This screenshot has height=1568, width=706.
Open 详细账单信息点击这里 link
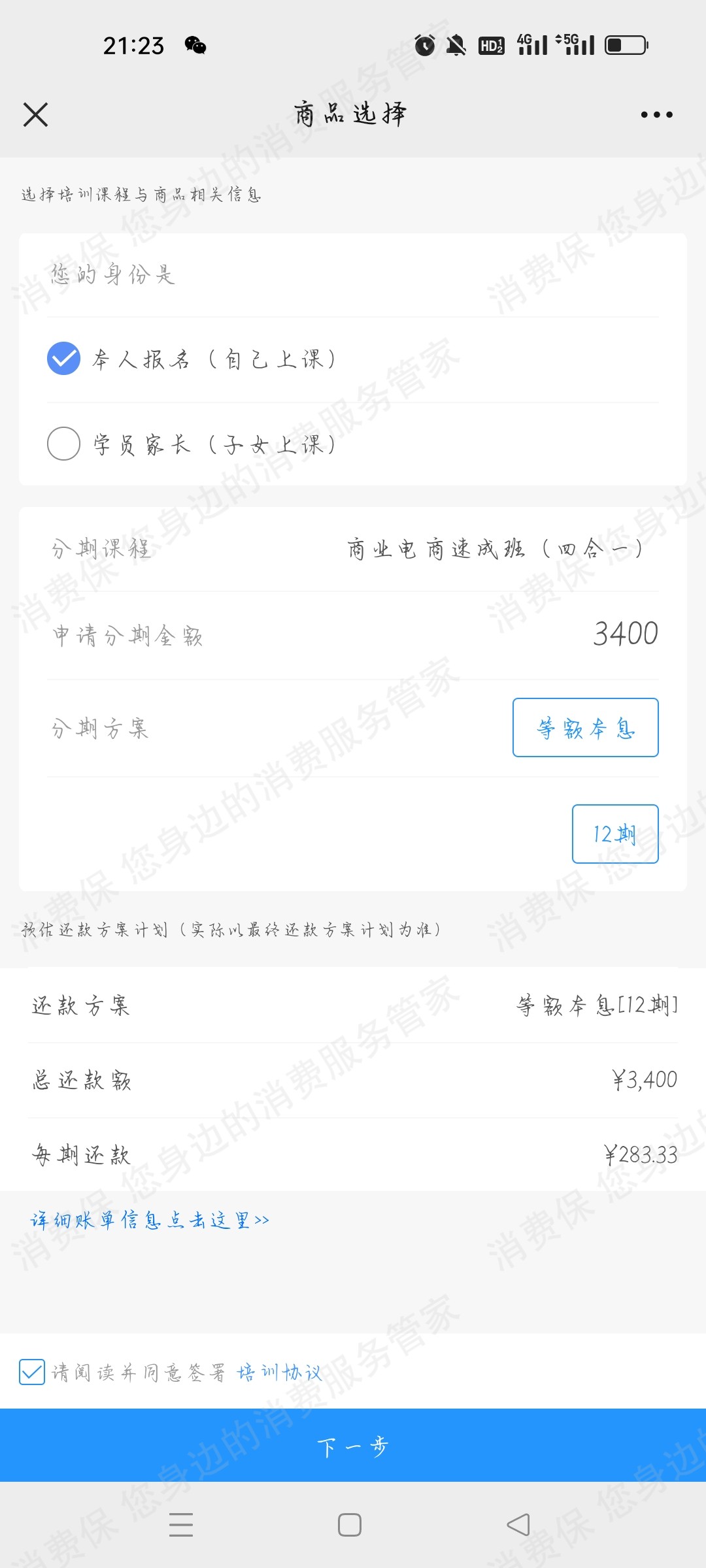150,1220
